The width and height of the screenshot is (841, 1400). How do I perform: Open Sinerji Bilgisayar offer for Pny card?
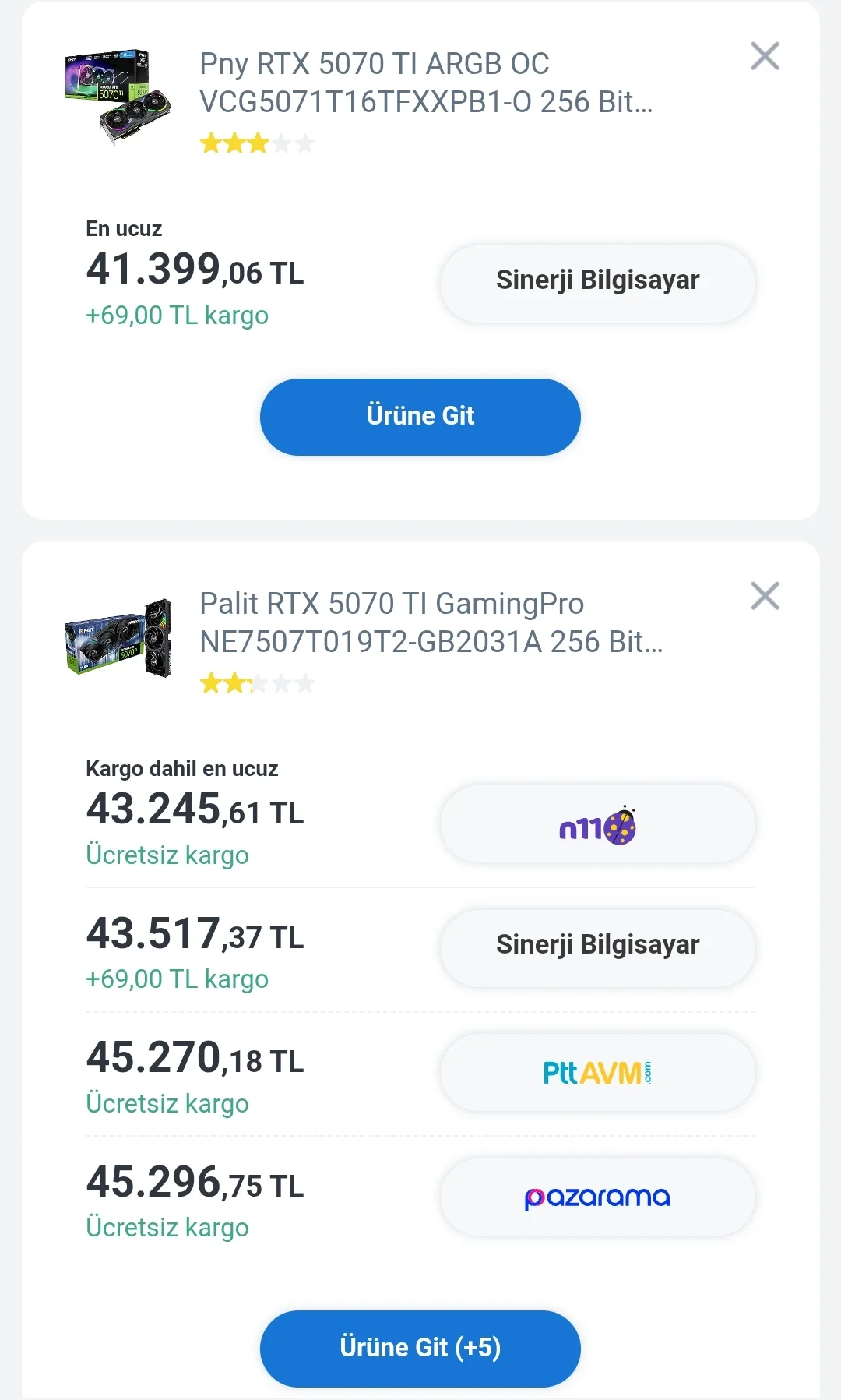tap(597, 282)
